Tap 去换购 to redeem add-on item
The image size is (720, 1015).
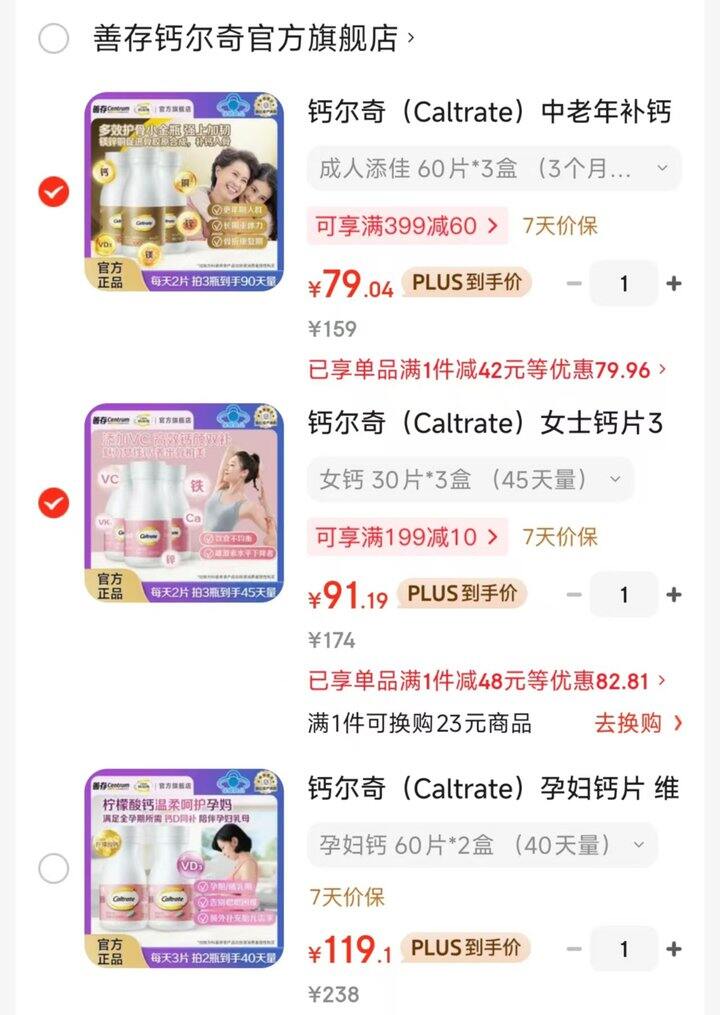pos(639,723)
